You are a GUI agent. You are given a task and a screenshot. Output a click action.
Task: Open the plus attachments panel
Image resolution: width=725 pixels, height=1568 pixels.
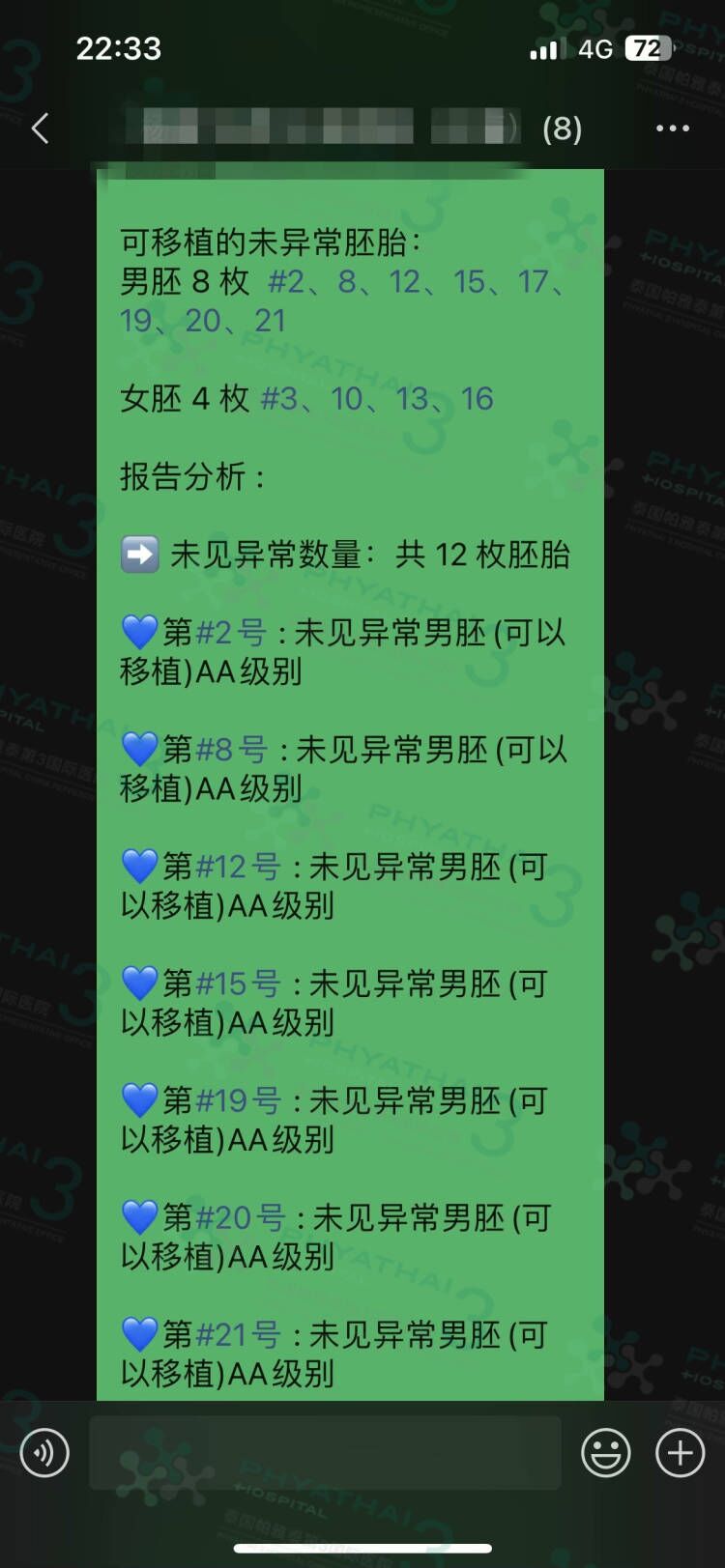681,1453
